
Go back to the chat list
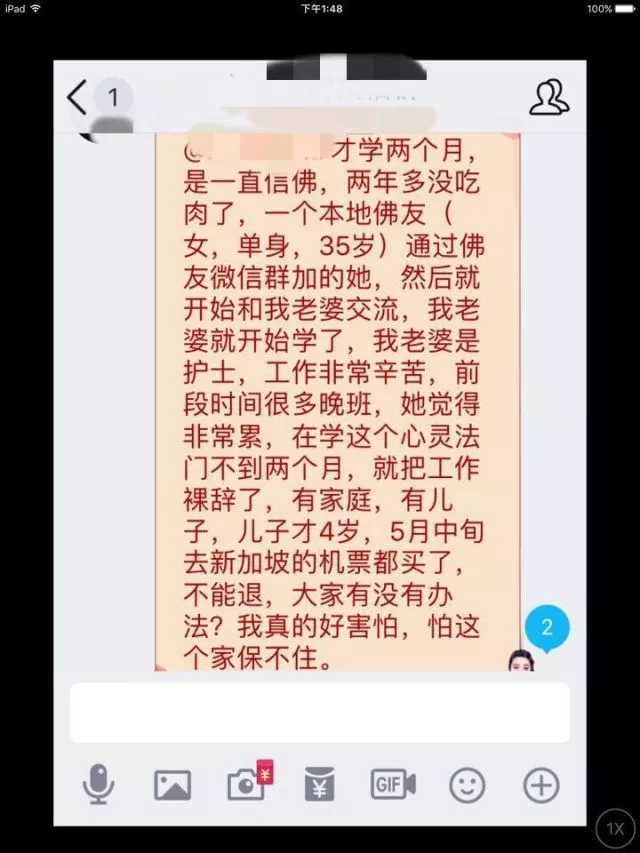pyautogui.click(x=78, y=98)
